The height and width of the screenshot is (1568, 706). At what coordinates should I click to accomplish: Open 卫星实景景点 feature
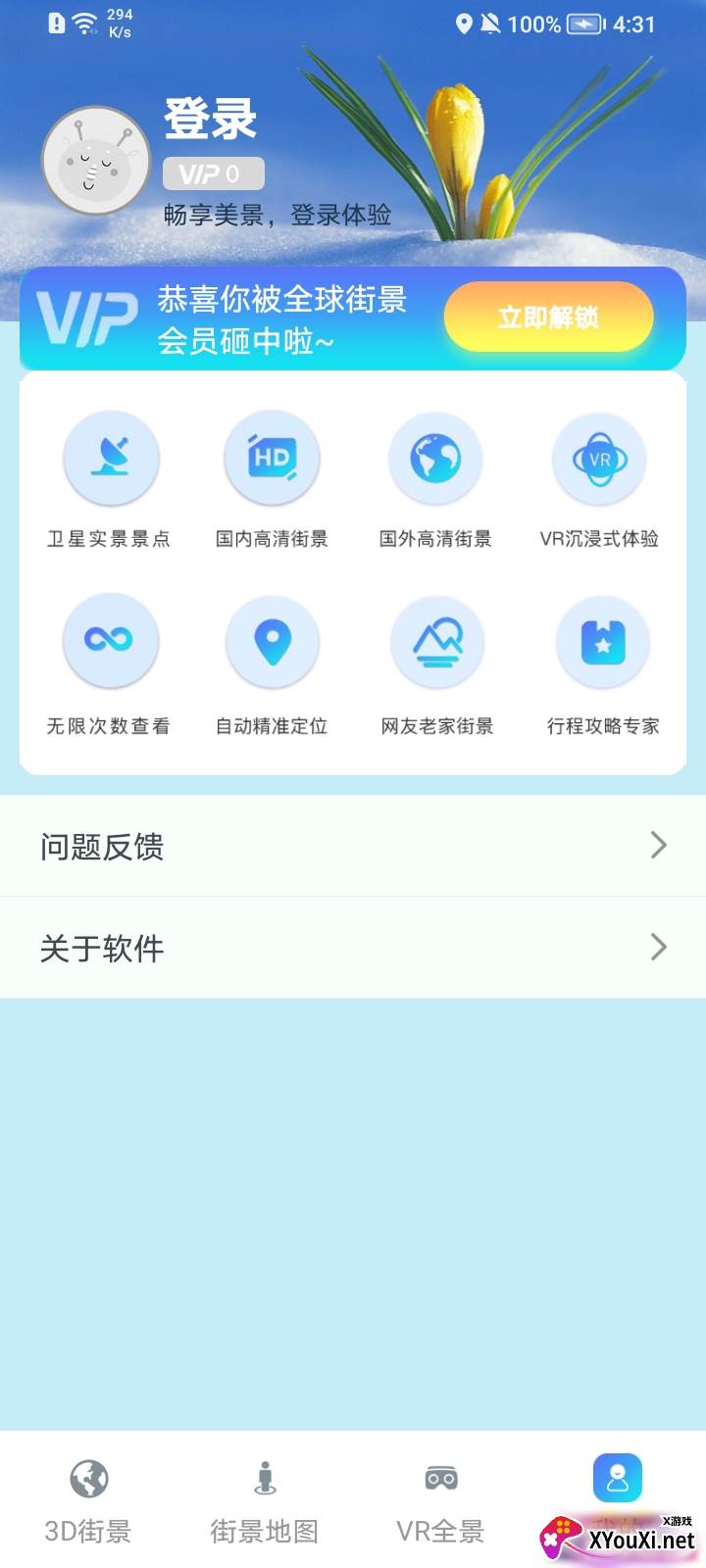110,459
